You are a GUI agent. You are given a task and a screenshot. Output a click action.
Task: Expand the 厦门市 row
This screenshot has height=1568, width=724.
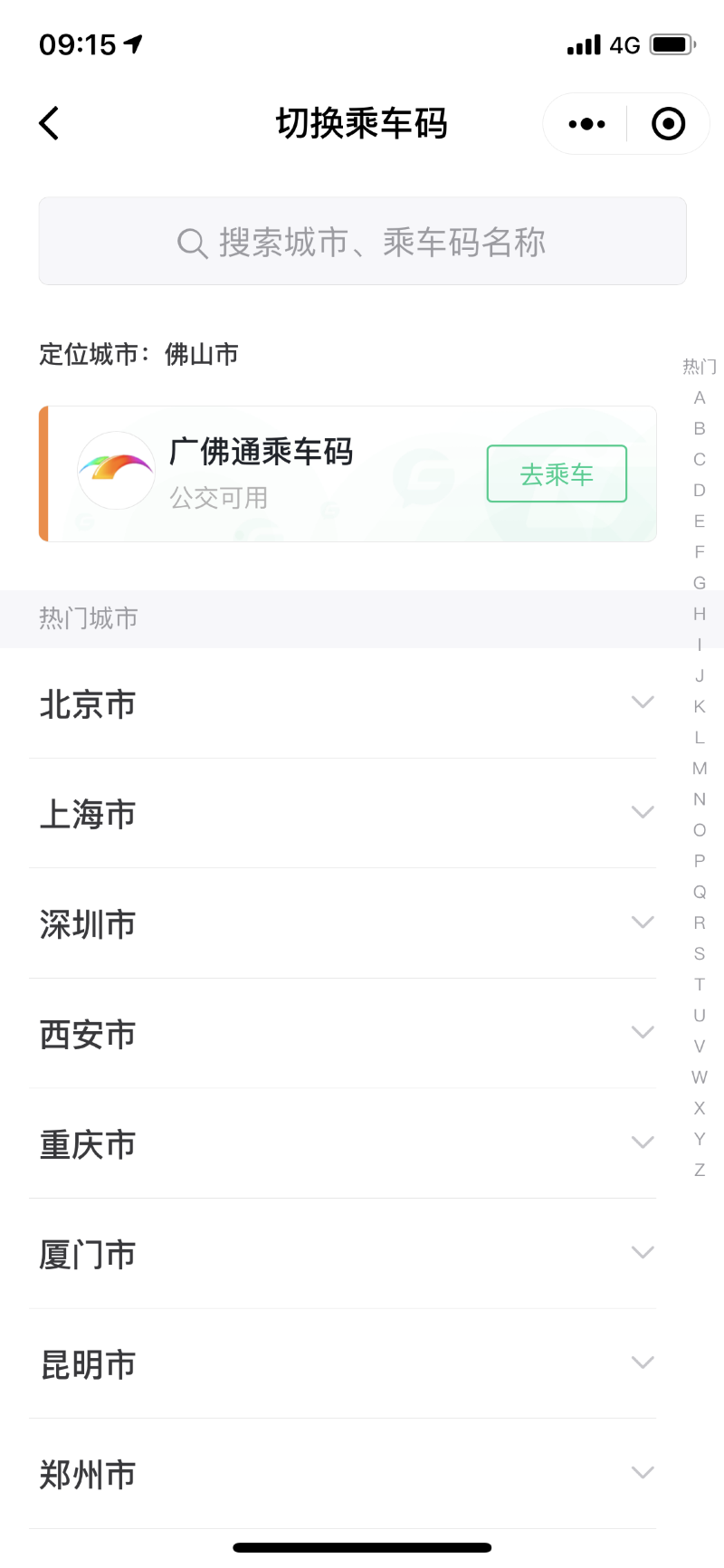click(343, 1254)
